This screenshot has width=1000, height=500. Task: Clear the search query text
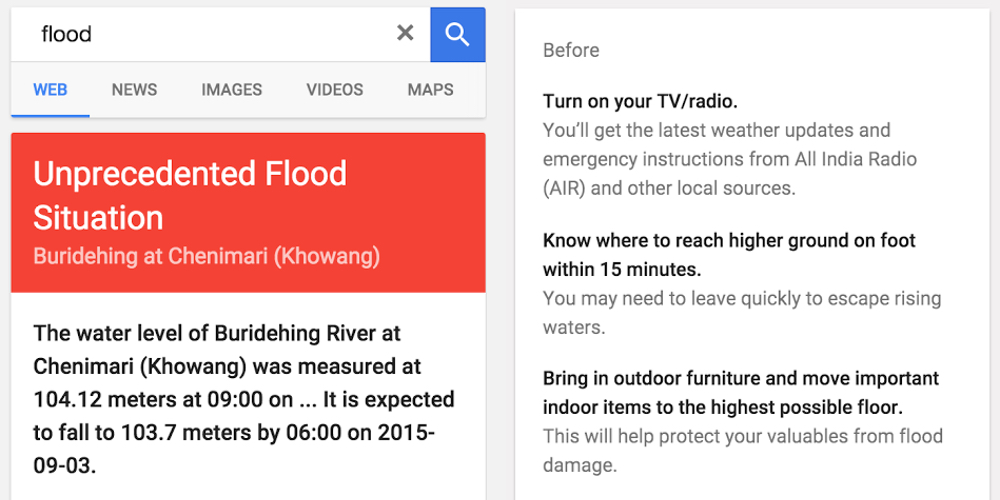[x=405, y=33]
